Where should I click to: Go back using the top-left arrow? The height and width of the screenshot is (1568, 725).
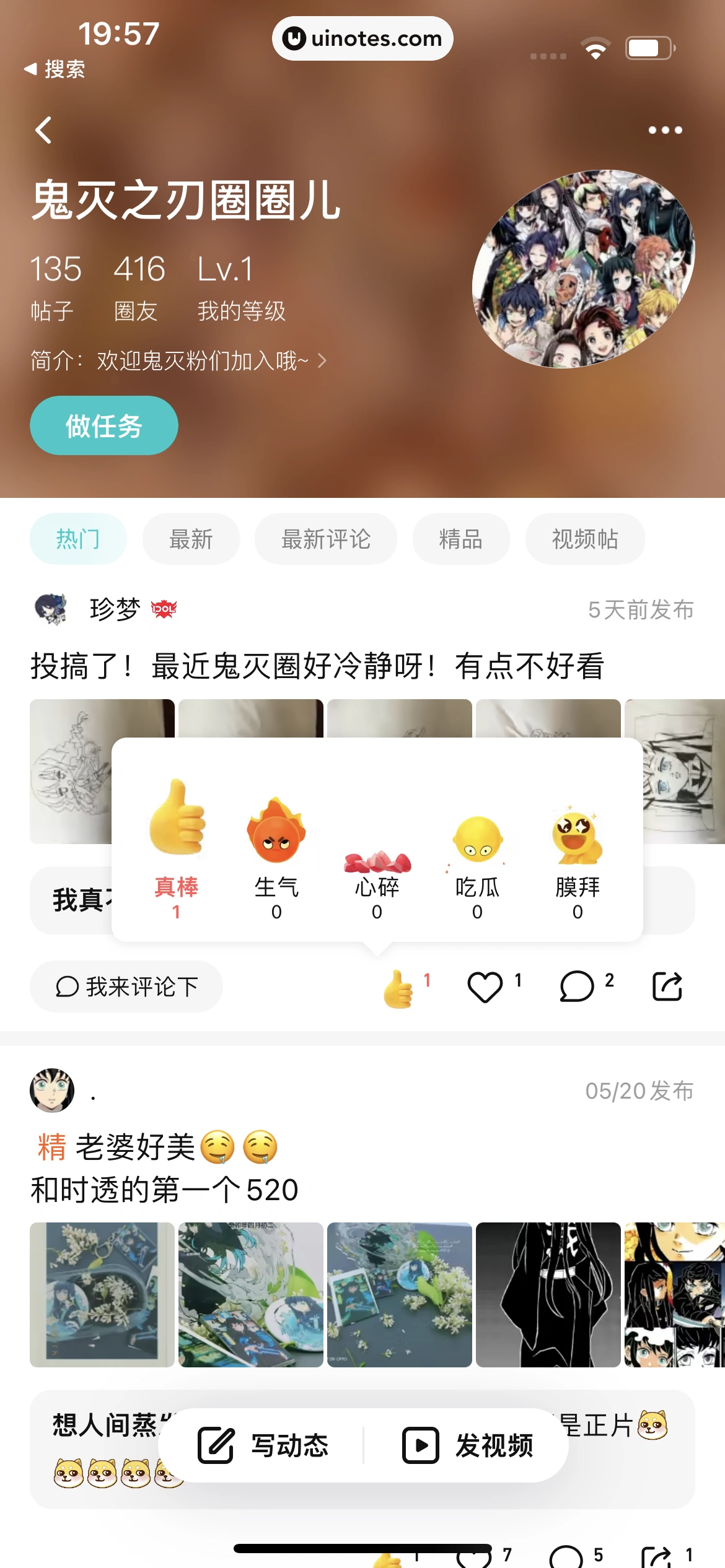(x=43, y=130)
